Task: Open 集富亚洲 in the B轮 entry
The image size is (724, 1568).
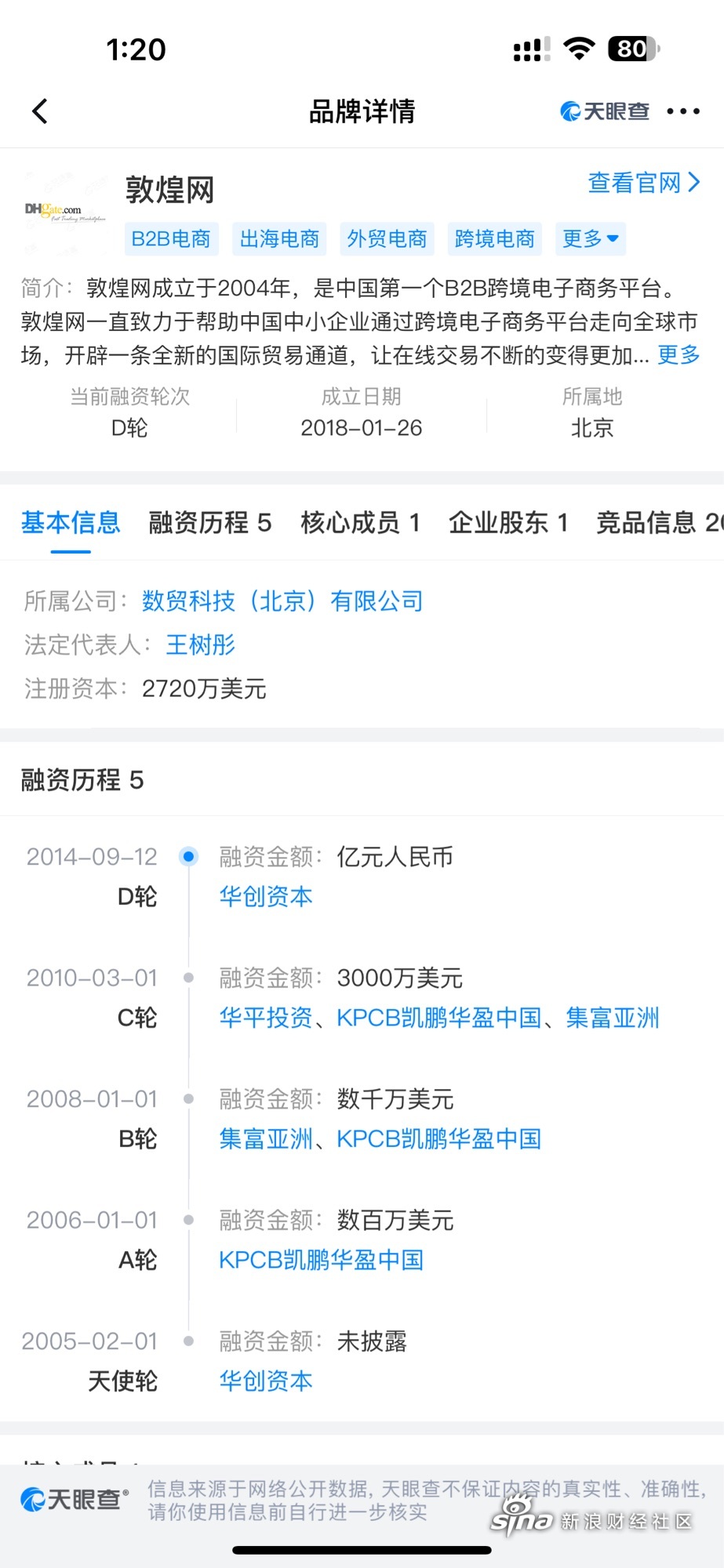Action: click(x=266, y=1138)
